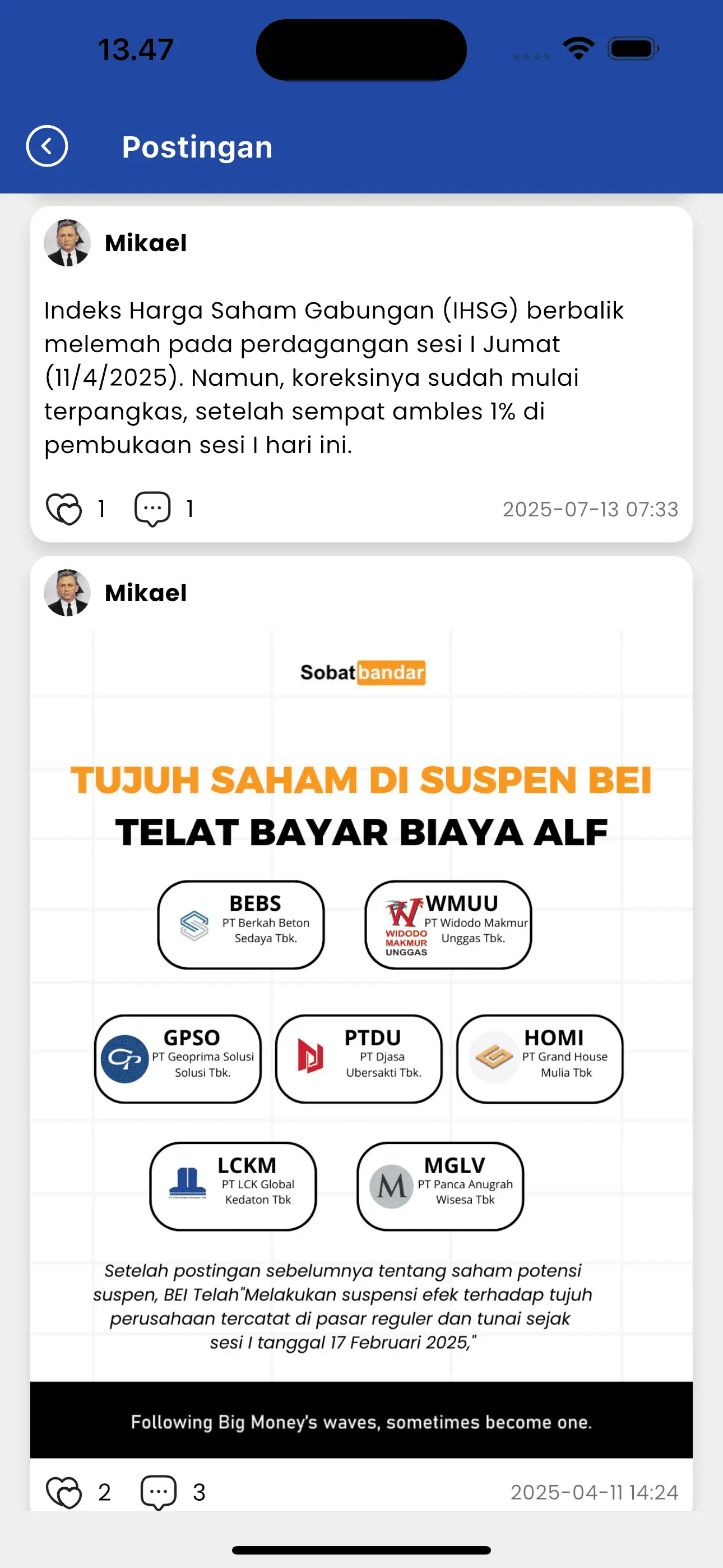This screenshot has height=1568, width=723.
Task: Like the Tujuh Saham di Suspen post
Action: (64, 1492)
